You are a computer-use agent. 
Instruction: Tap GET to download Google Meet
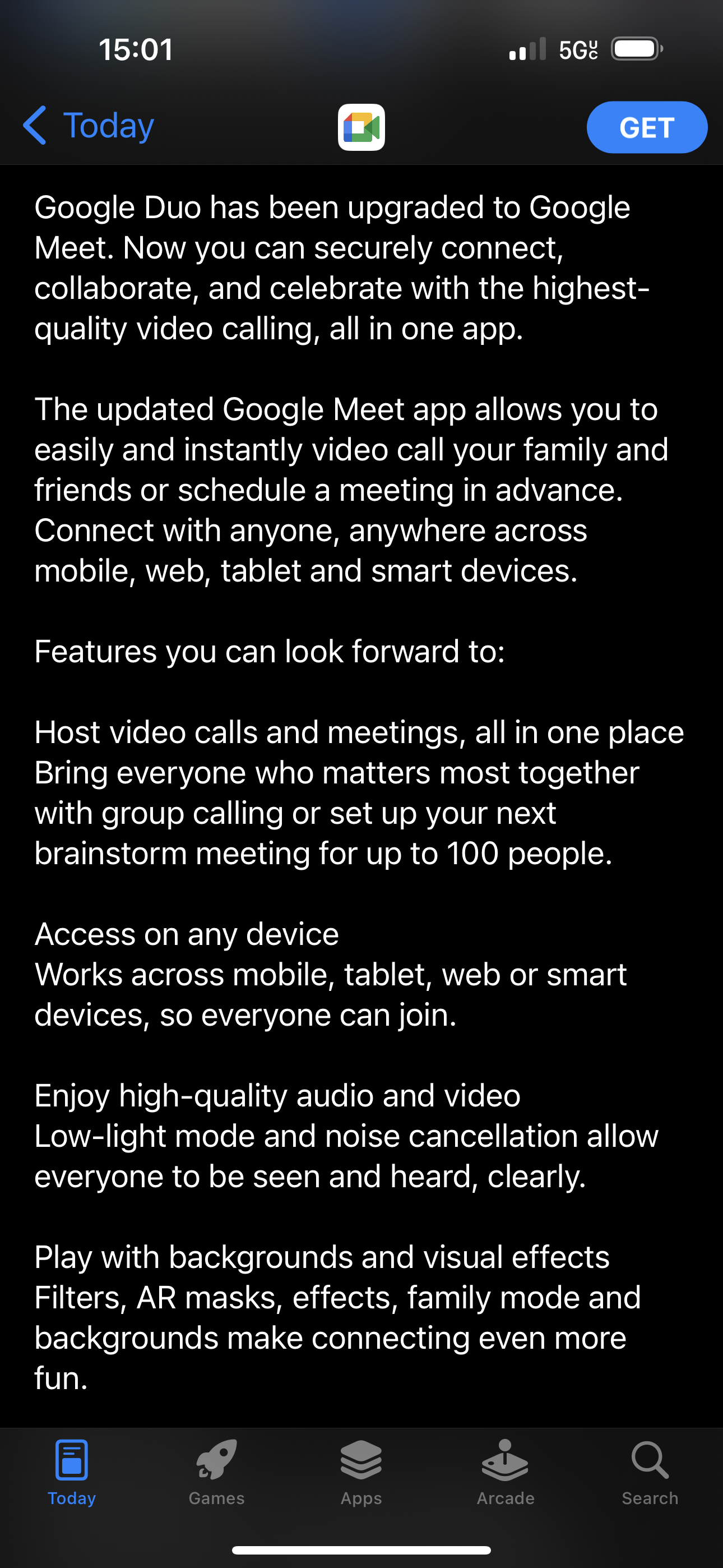(x=646, y=127)
